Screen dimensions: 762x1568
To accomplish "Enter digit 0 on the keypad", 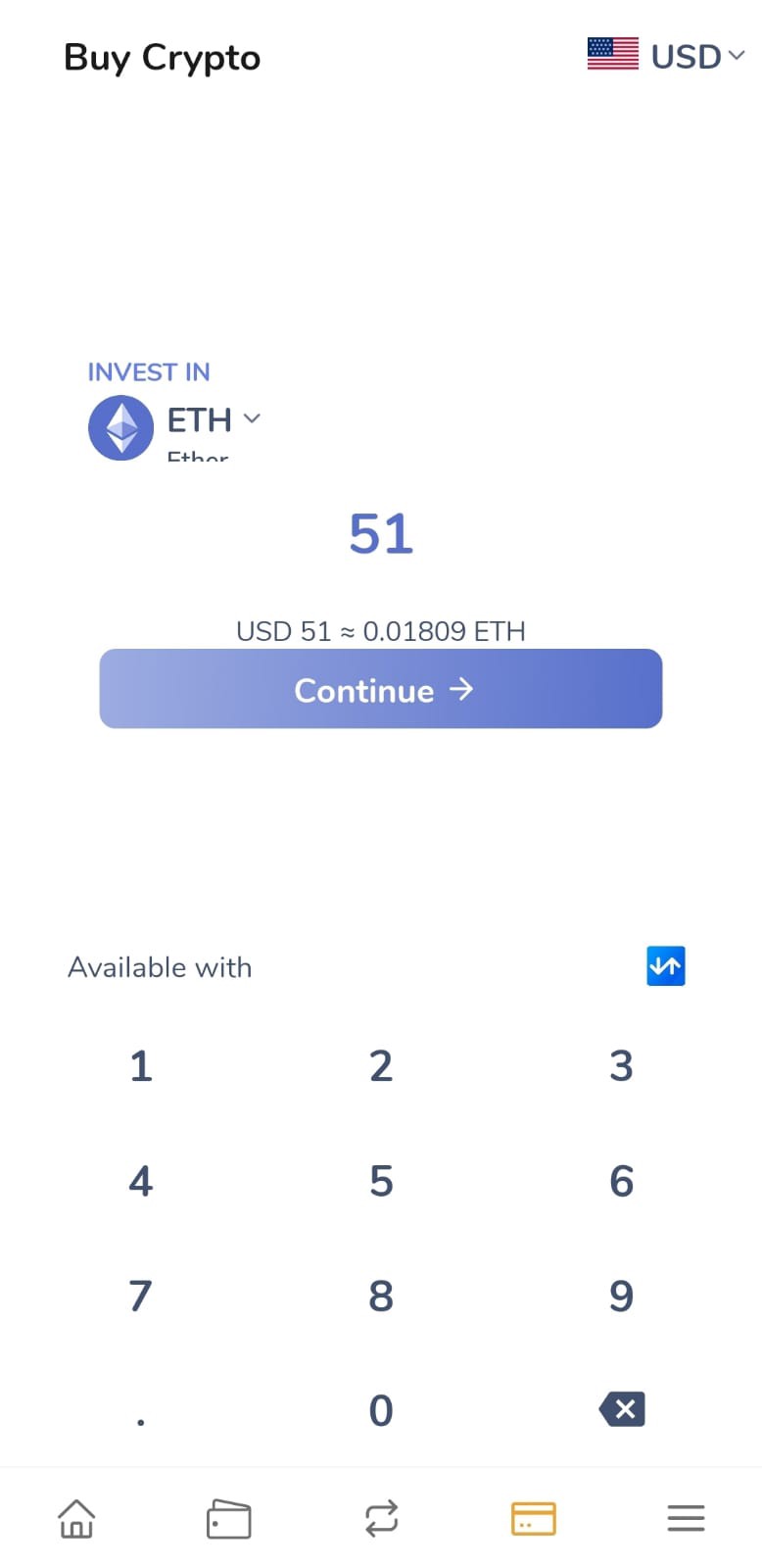I will point(381,1410).
